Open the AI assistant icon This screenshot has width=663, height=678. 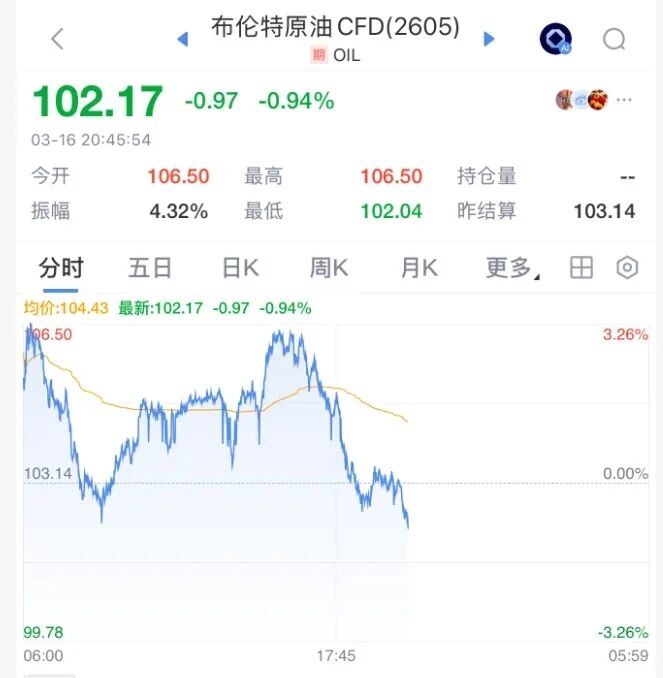556,39
